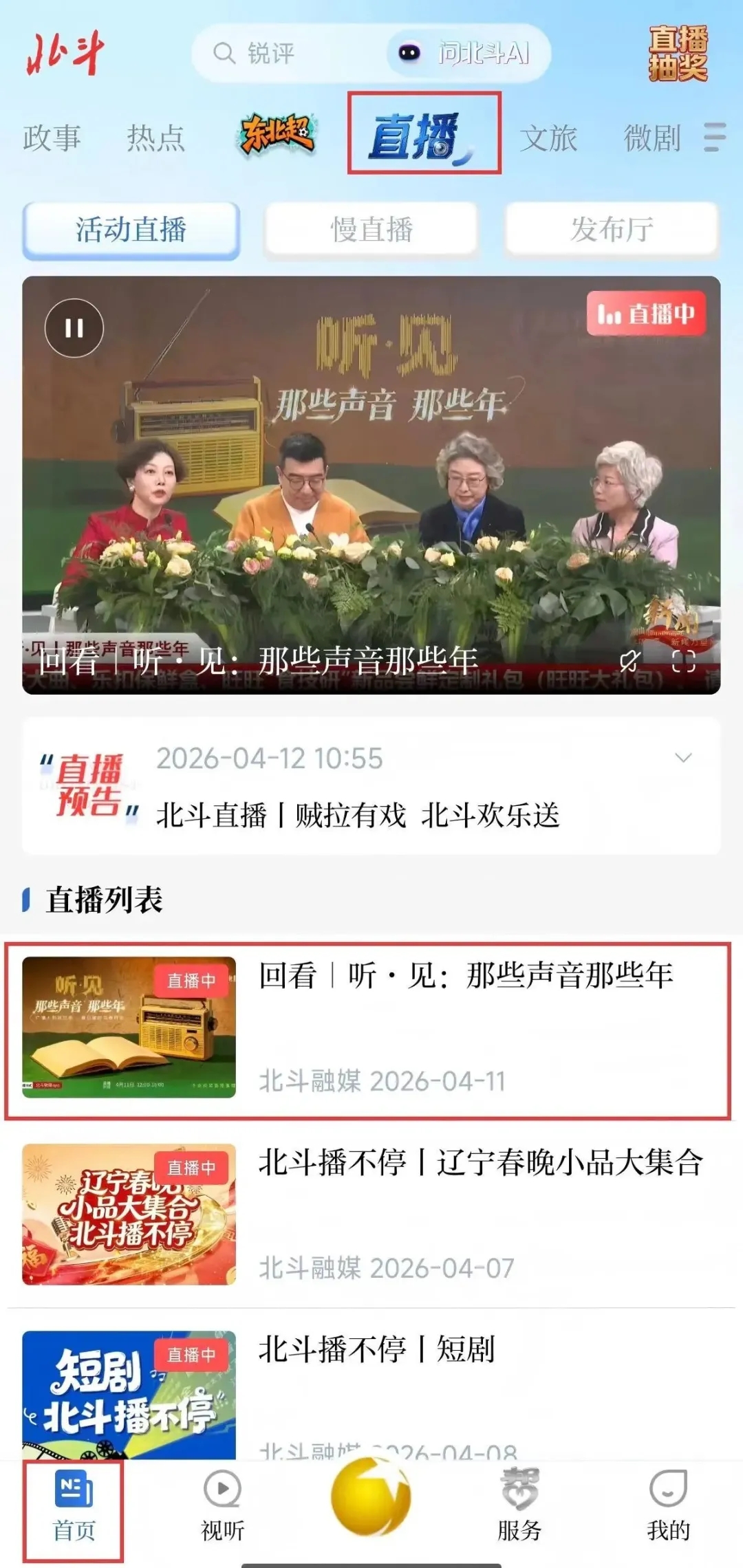Select the 活动直播 segment
This screenshot has width=743, height=1568.
(131, 230)
